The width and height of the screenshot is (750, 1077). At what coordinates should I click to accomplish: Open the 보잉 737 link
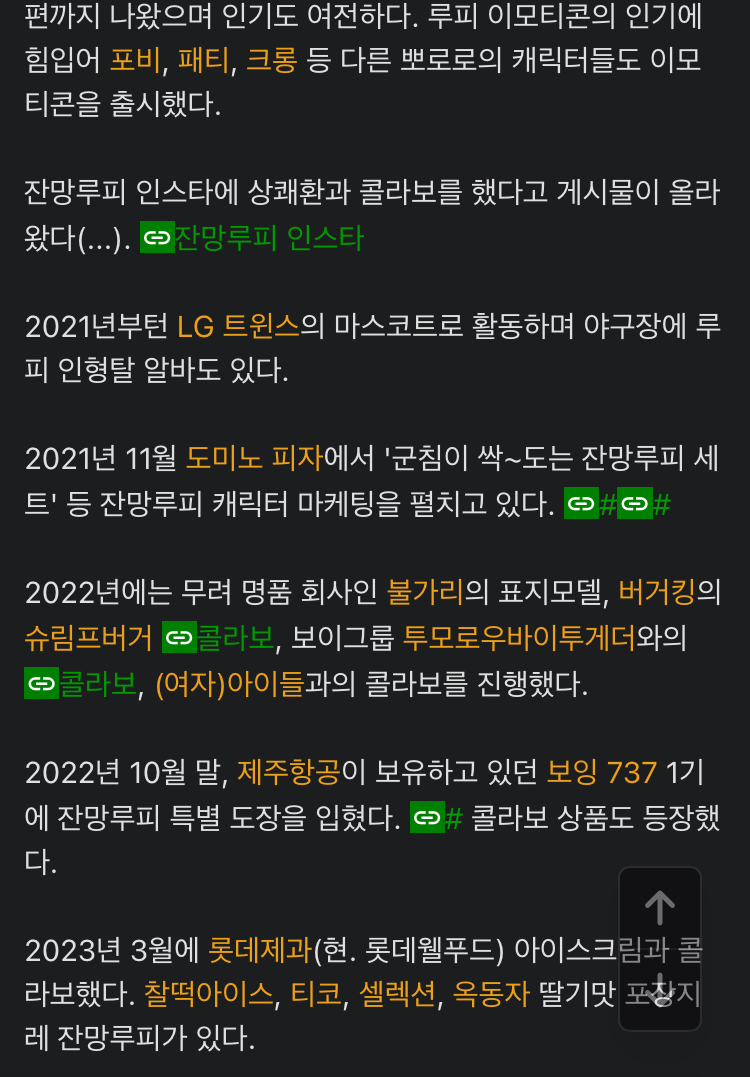point(602,772)
